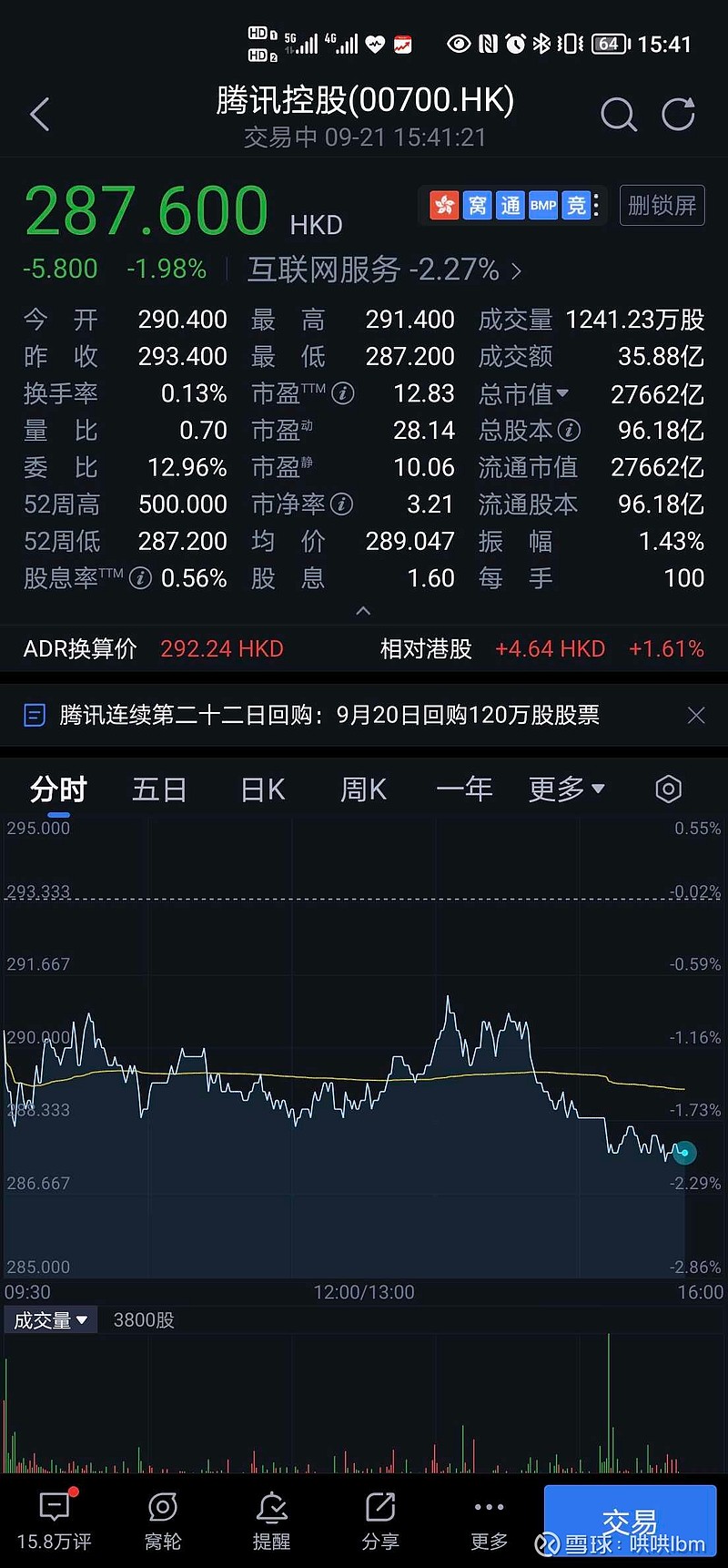
Task: Open the stock search magnifier icon
Action: pyautogui.click(x=619, y=115)
